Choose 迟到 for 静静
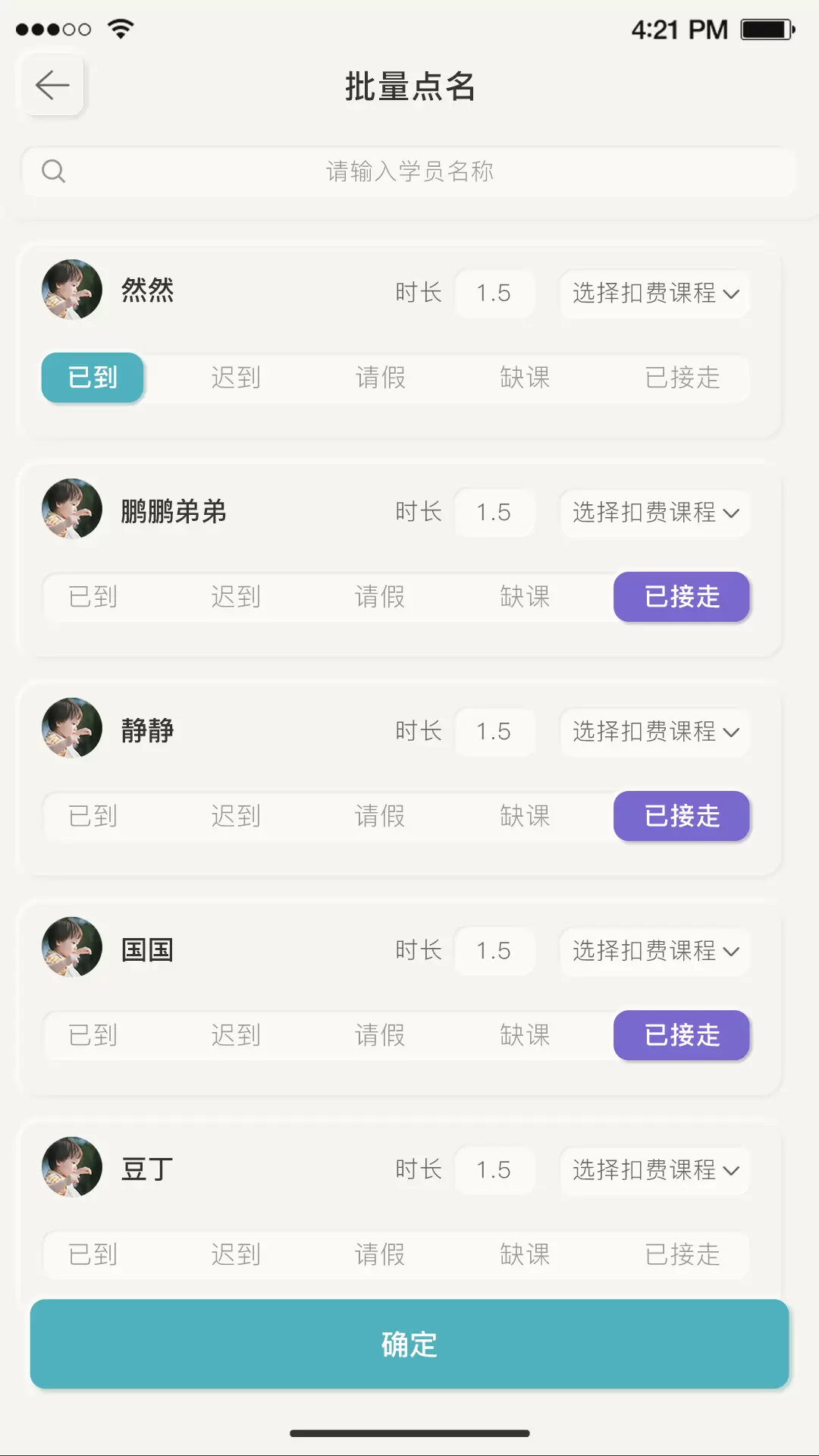 (236, 816)
